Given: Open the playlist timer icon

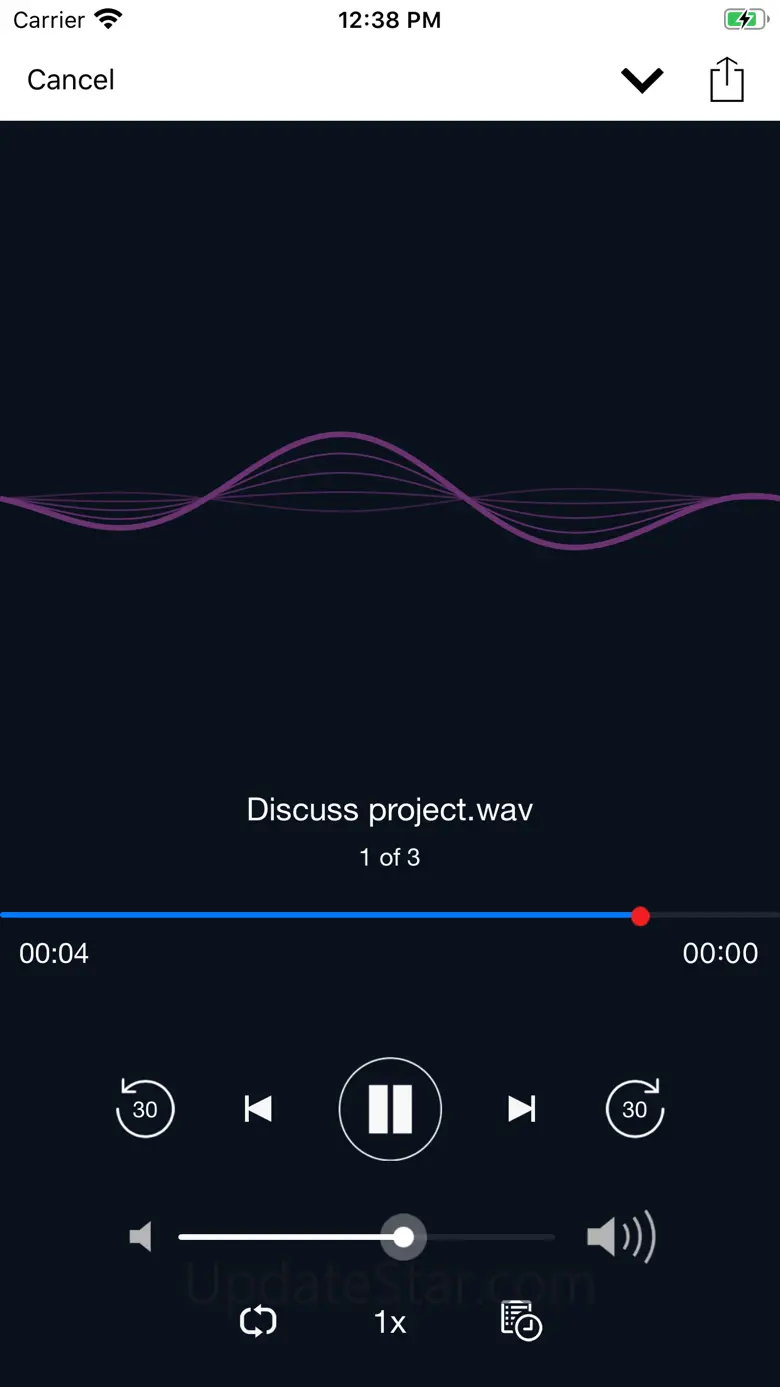Looking at the screenshot, I should click(x=521, y=1322).
